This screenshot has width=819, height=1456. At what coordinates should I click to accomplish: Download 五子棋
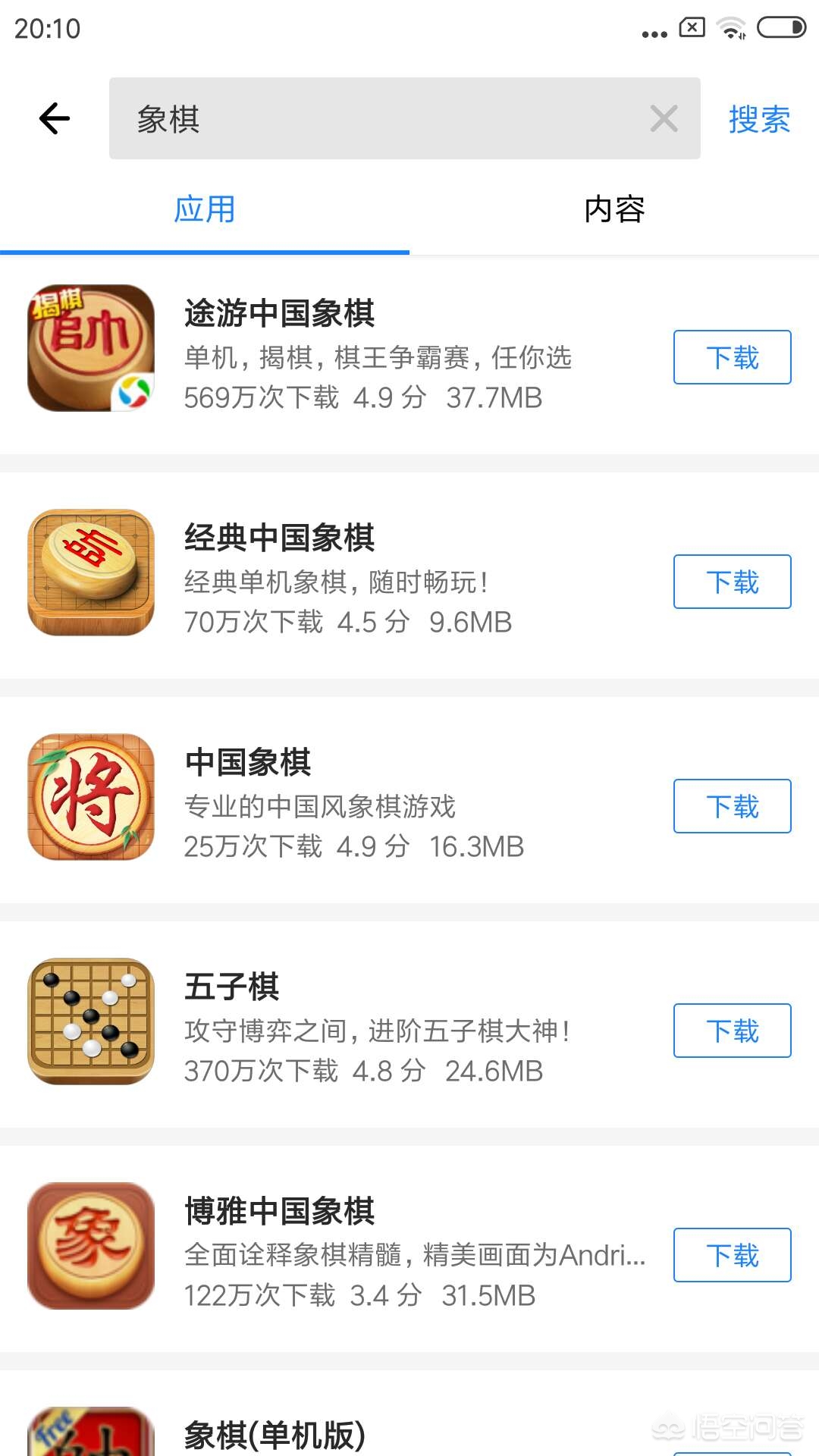click(732, 1031)
